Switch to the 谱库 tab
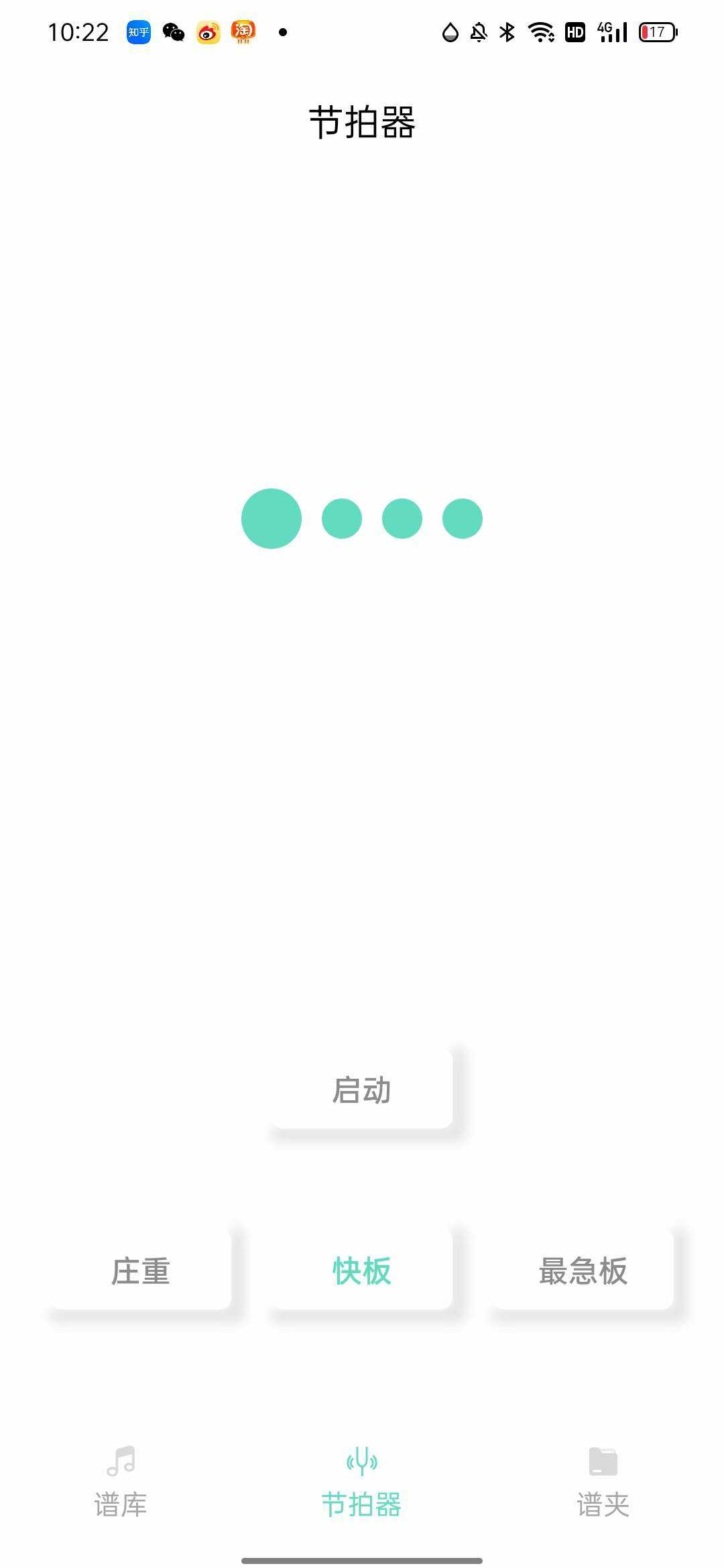This screenshot has height=1568, width=724. tap(121, 1482)
